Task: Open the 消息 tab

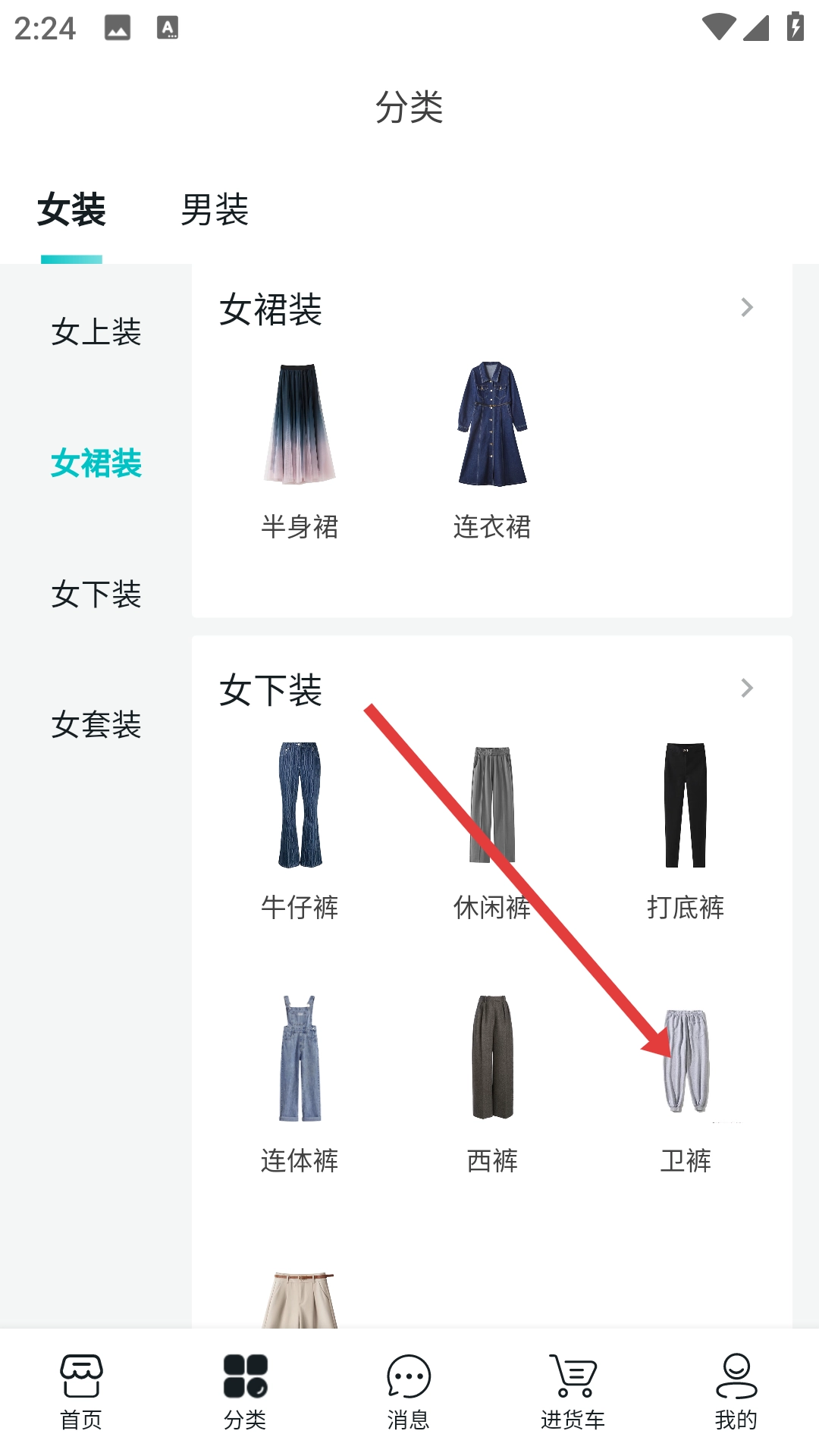Action: tap(409, 1392)
